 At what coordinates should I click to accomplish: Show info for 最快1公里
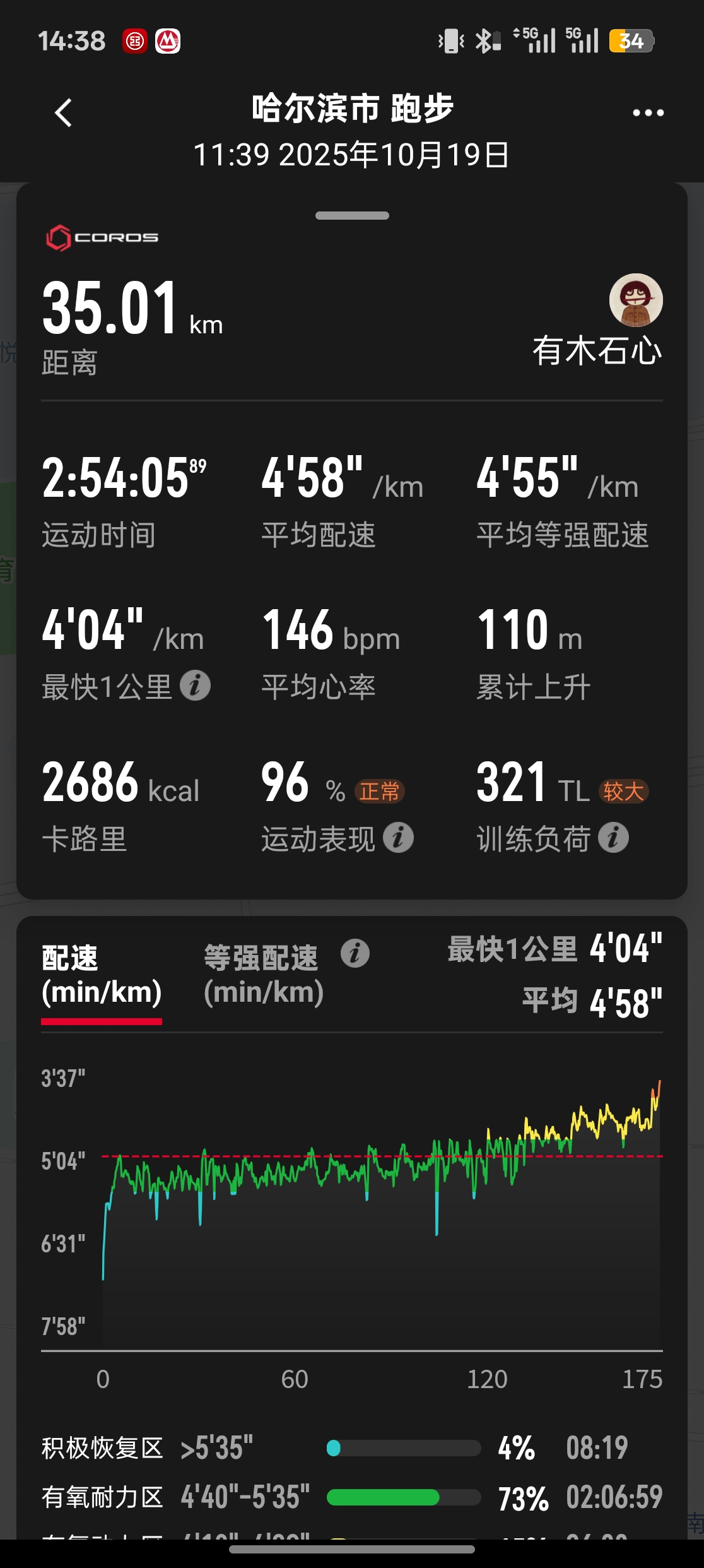pyautogui.click(x=195, y=686)
